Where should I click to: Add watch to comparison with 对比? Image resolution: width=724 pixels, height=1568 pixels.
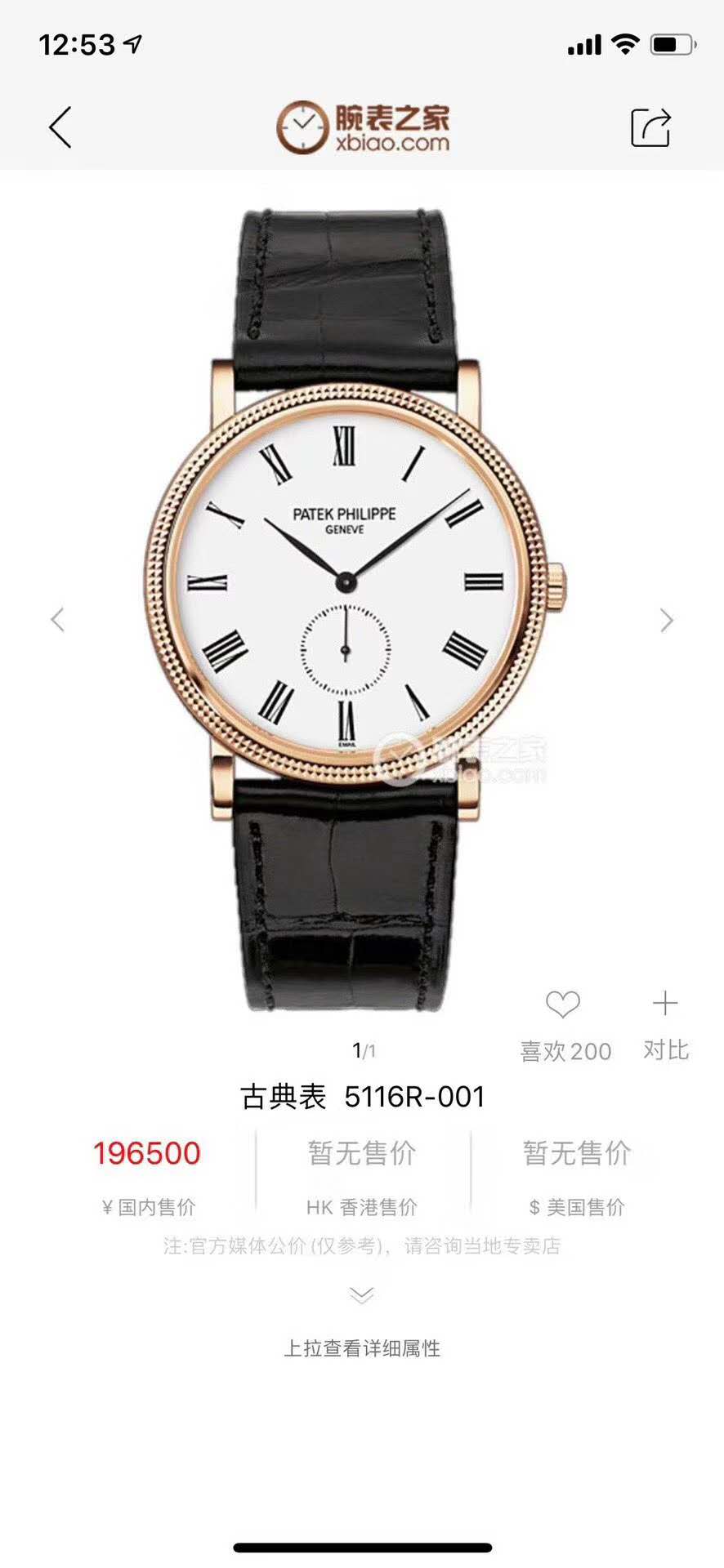(x=666, y=1024)
